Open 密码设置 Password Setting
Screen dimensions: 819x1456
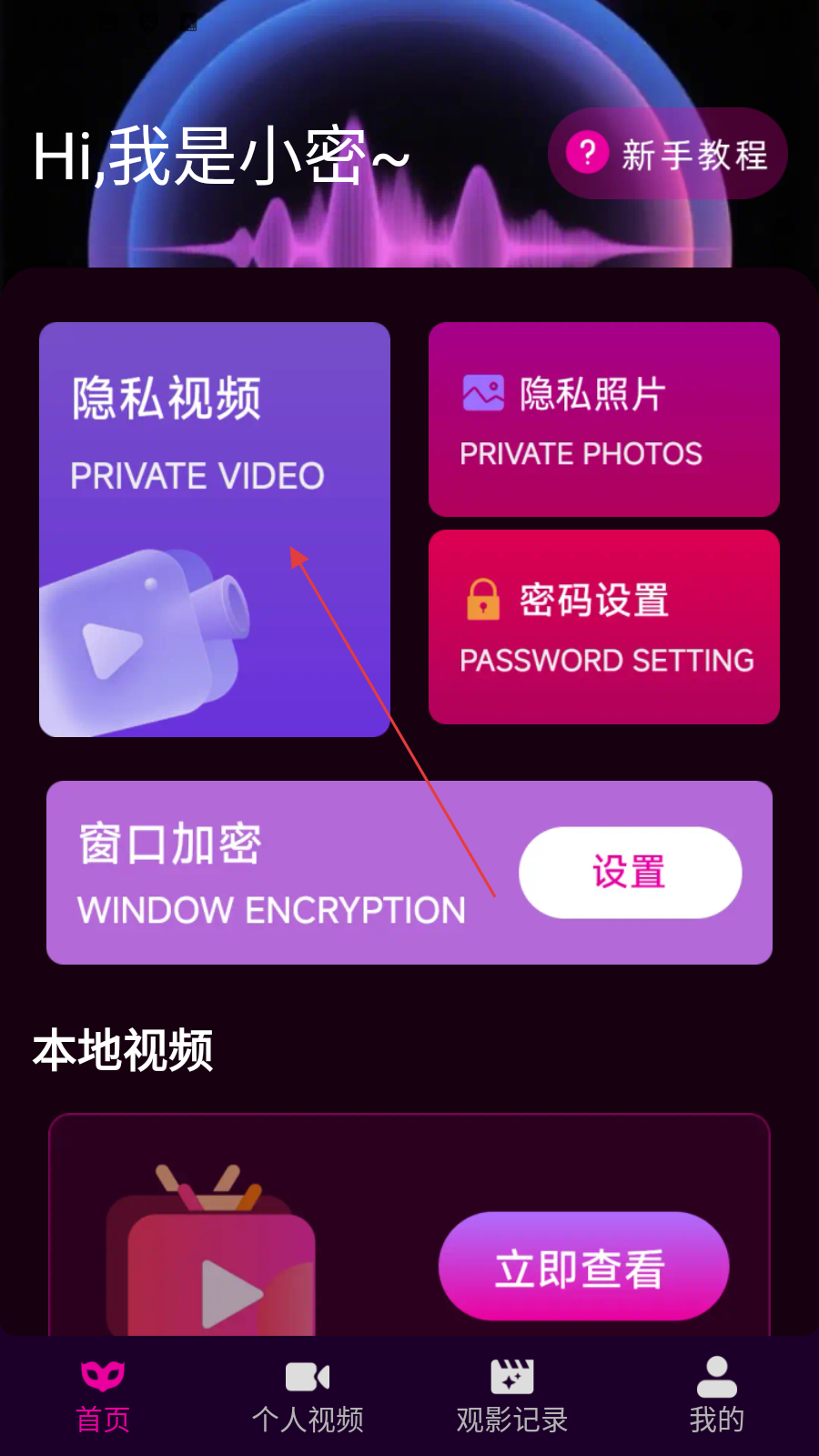(603, 627)
